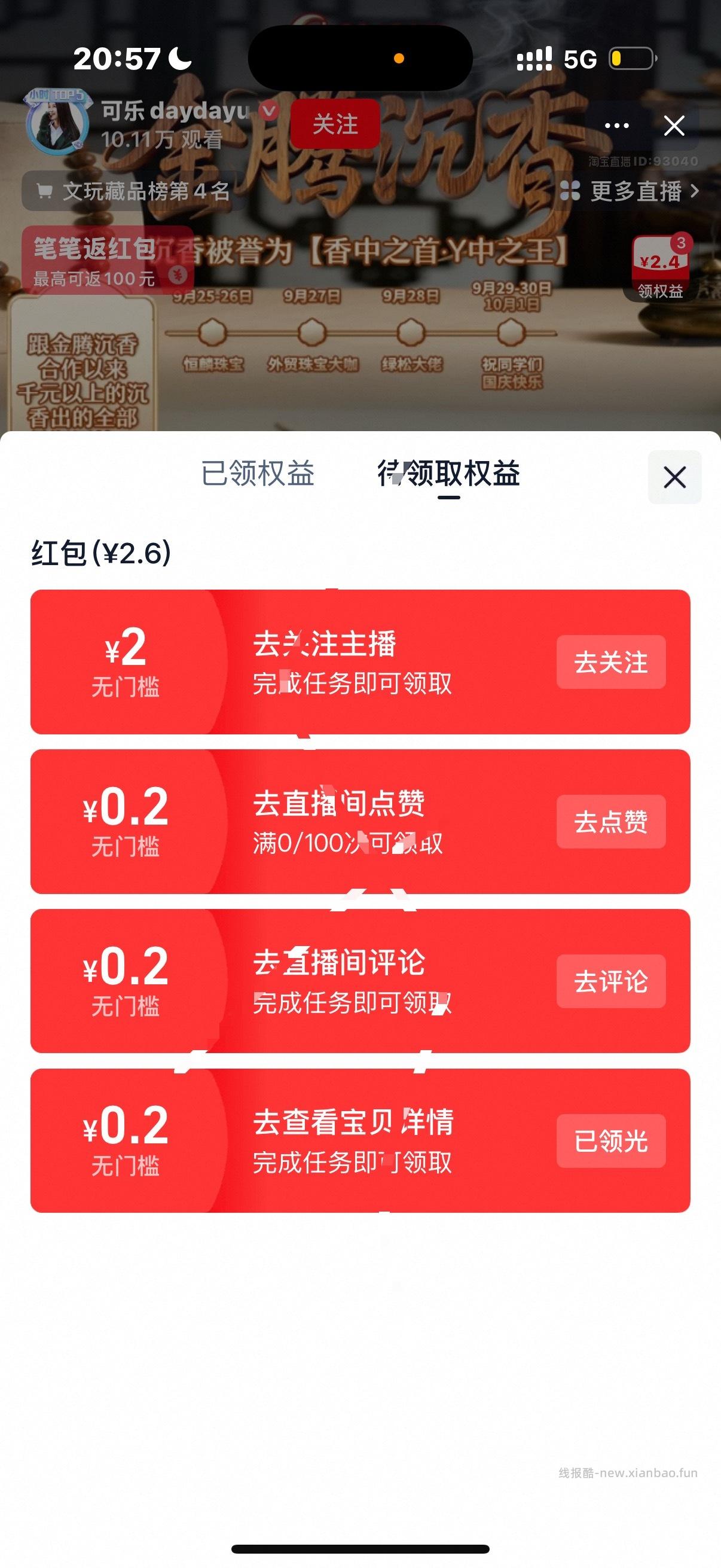Open more options via the "..." icon

click(616, 125)
